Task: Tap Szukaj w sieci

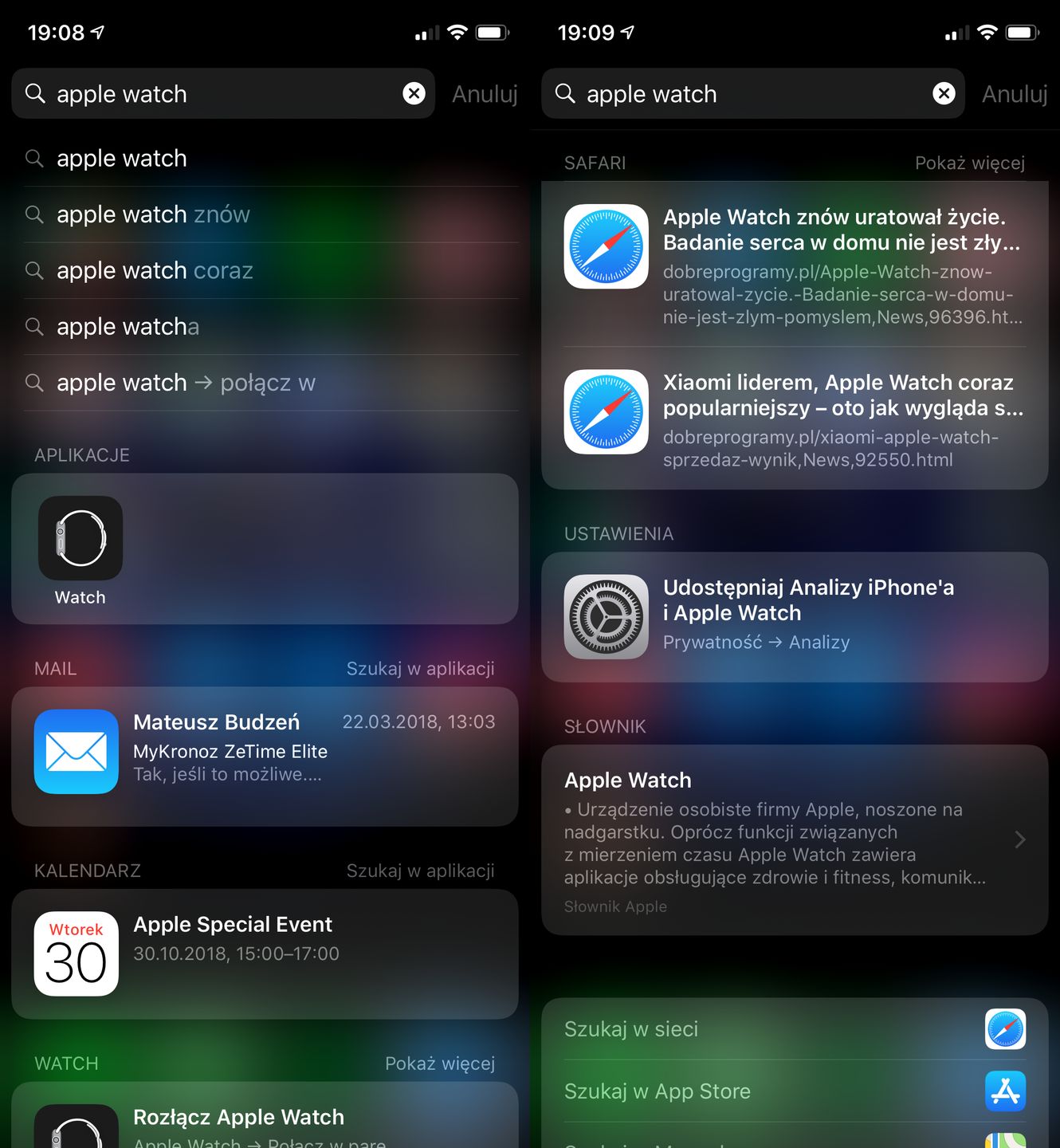Action: pyautogui.click(x=794, y=1029)
